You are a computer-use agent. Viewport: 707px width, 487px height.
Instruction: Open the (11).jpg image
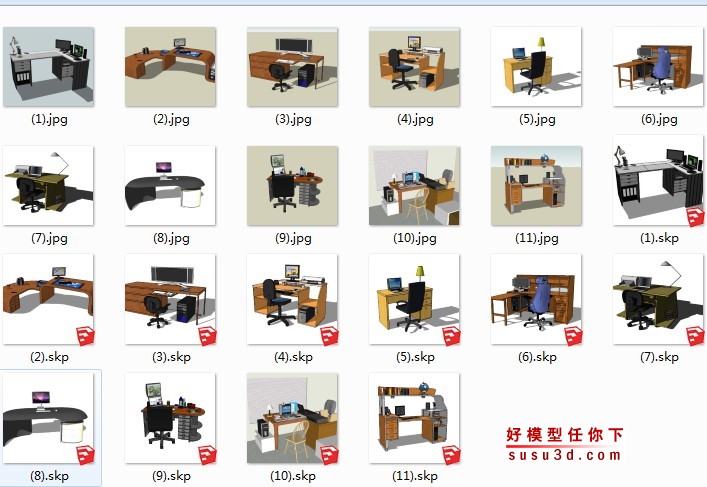pos(536,186)
